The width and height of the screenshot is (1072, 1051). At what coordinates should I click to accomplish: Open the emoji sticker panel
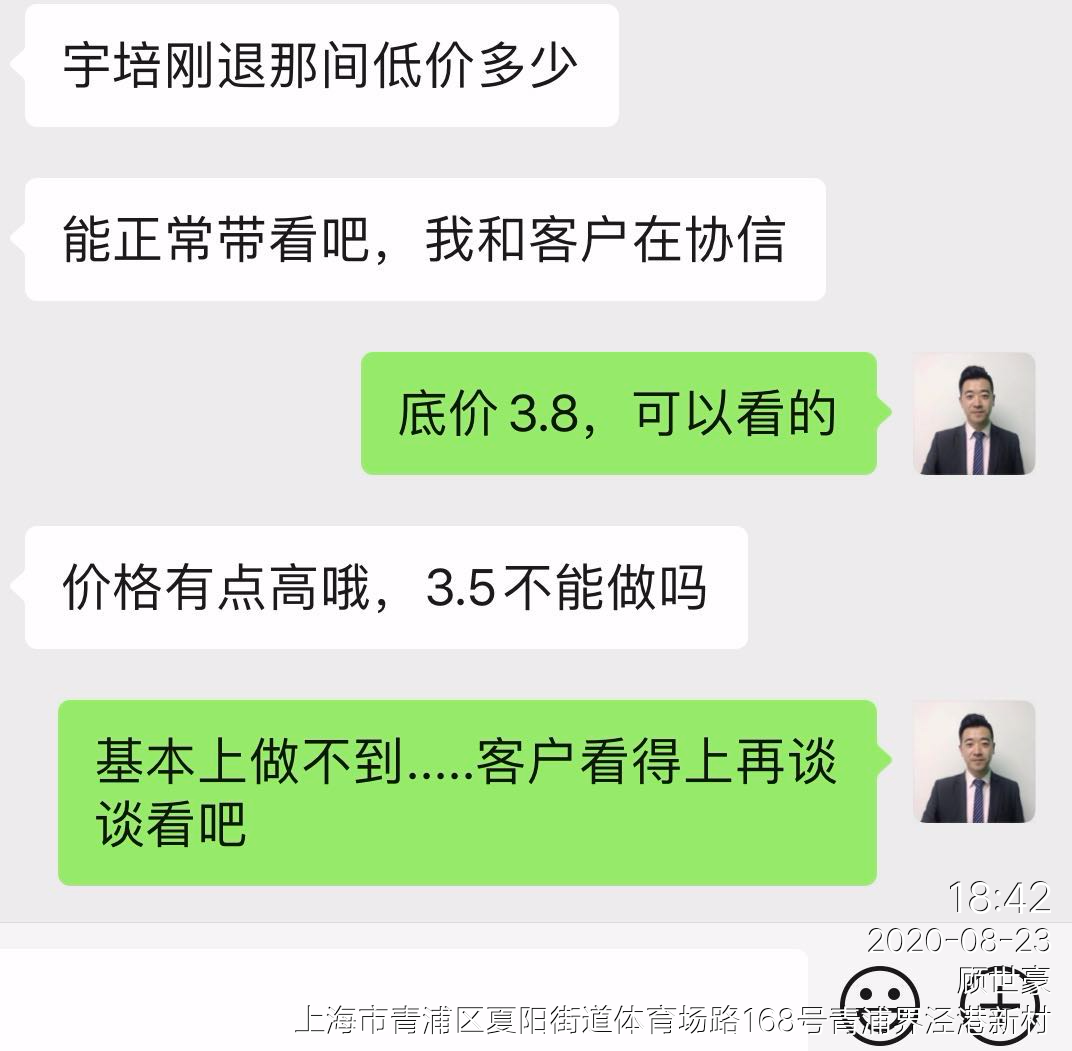[x=878, y=1002]
